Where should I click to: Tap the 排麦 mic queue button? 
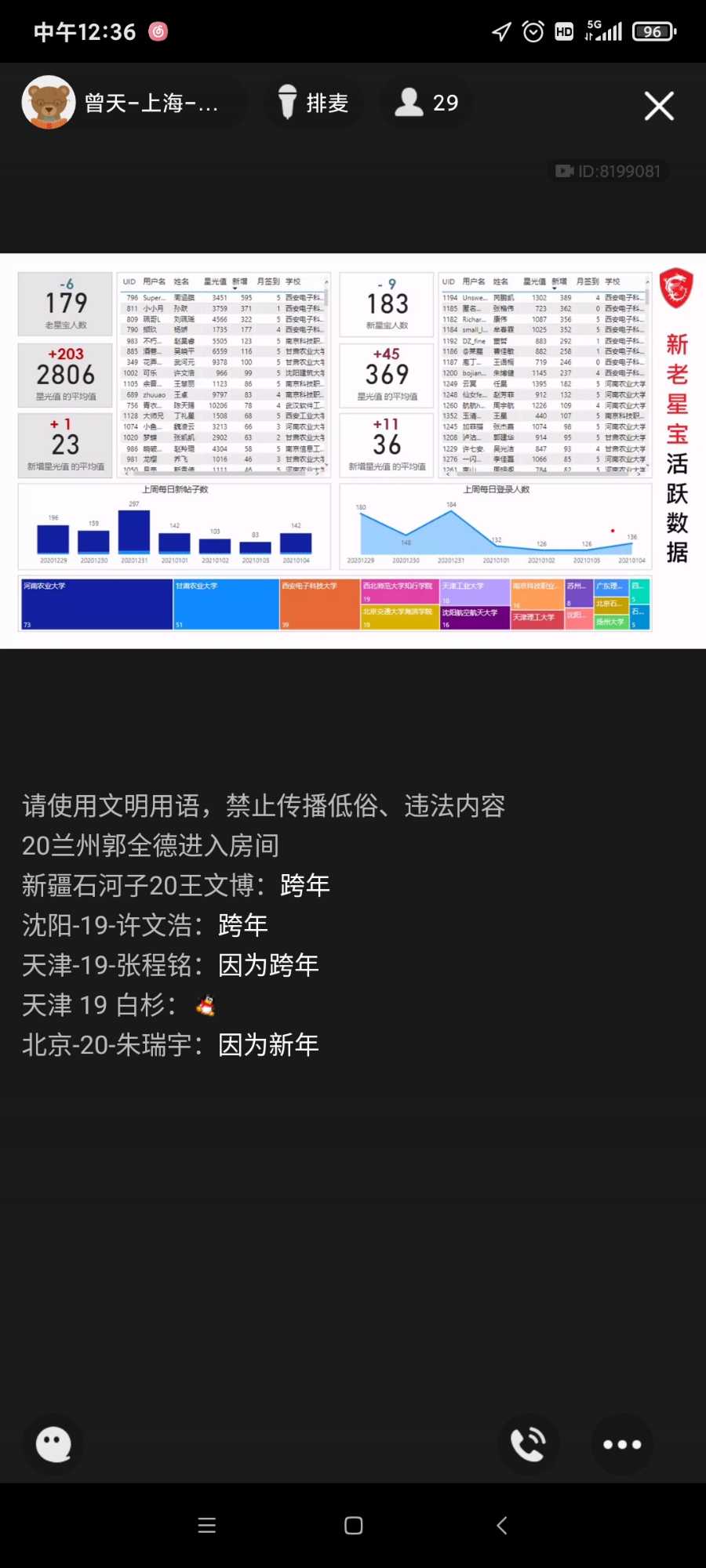pyautogui.click(x=314, y=103)
